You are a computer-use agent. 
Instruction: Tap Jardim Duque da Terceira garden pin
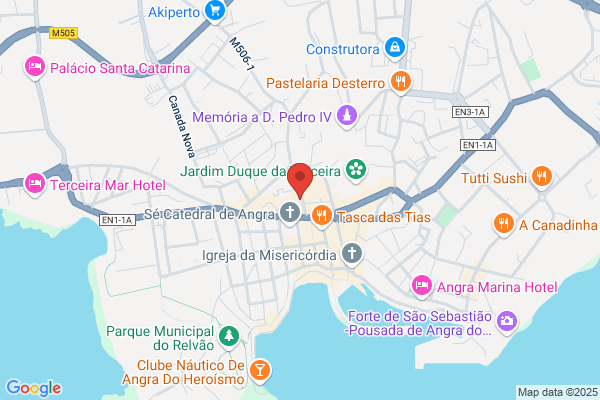click(356, 171)
